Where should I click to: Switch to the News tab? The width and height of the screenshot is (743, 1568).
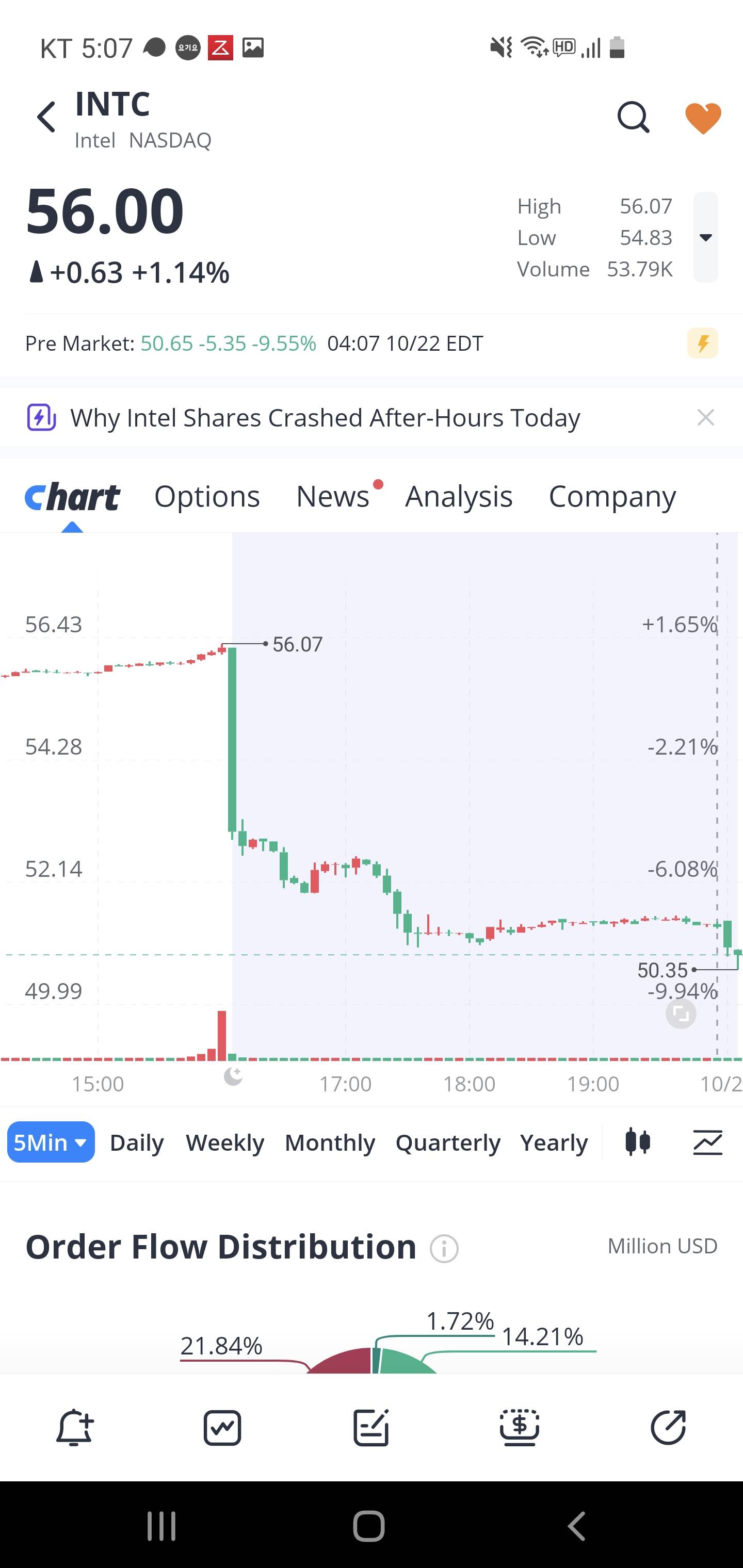332,497
